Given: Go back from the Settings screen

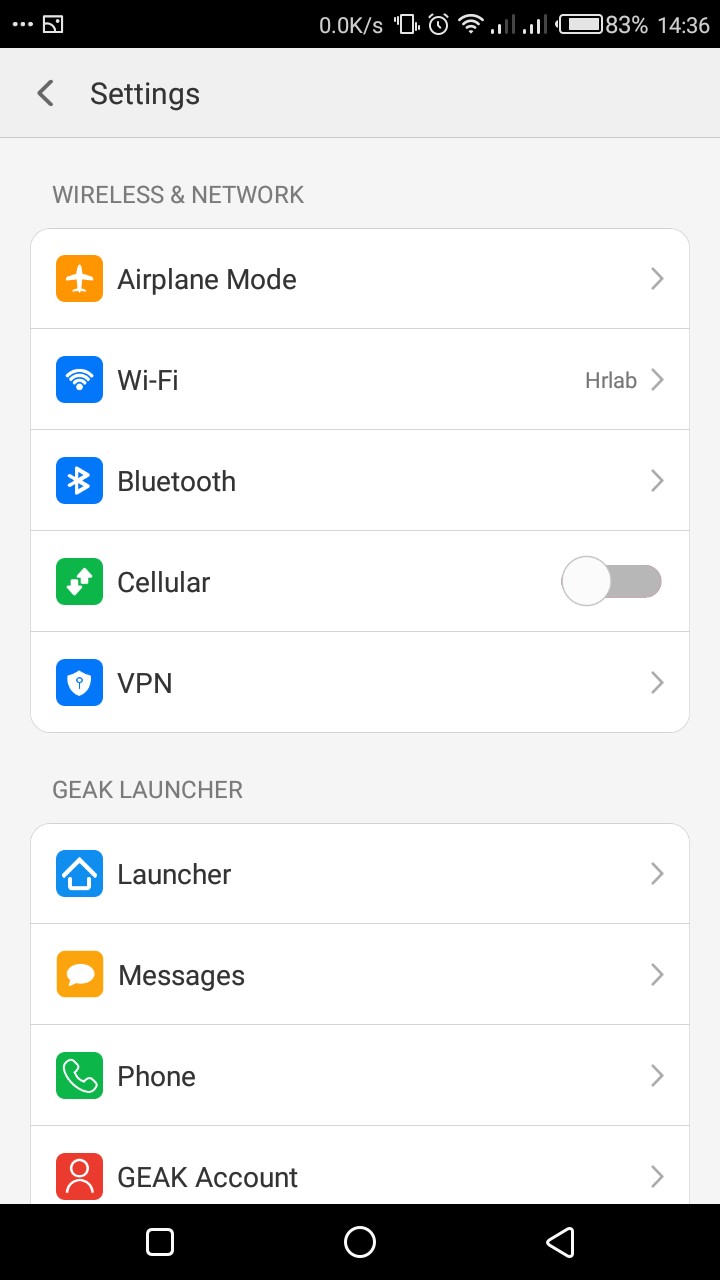Looking at the screenshot, I should [x=45, y=93].
